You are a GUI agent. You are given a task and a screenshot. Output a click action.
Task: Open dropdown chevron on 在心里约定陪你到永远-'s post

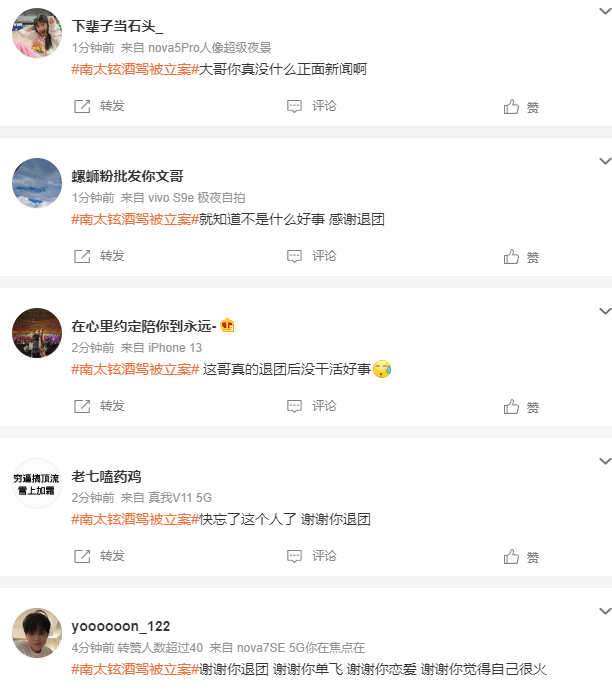(604, 311)
